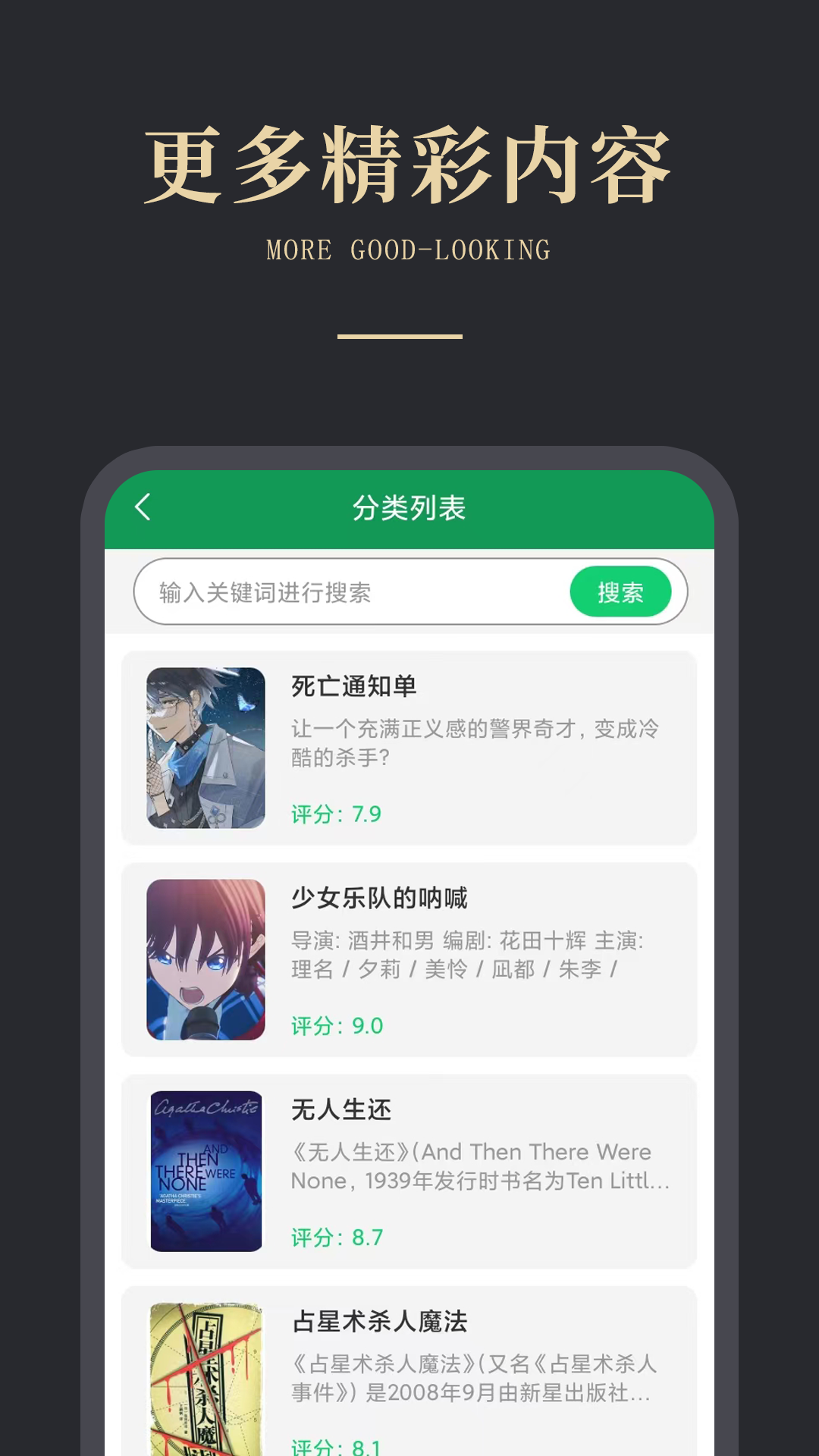Open the 少女乐队的呐喊 anime cover image
Screen dimensions: 819x1456
click(206, 959)
